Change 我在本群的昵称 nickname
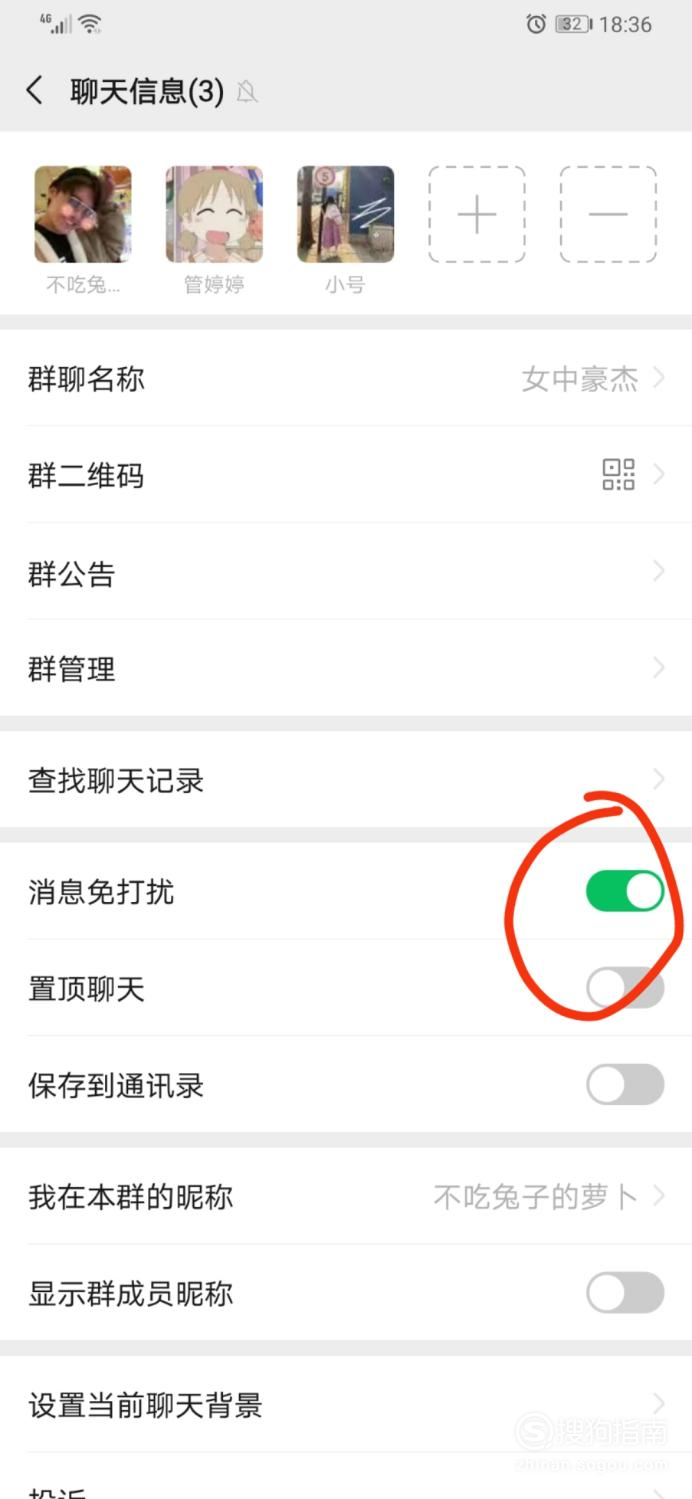 click(346, 1196)
